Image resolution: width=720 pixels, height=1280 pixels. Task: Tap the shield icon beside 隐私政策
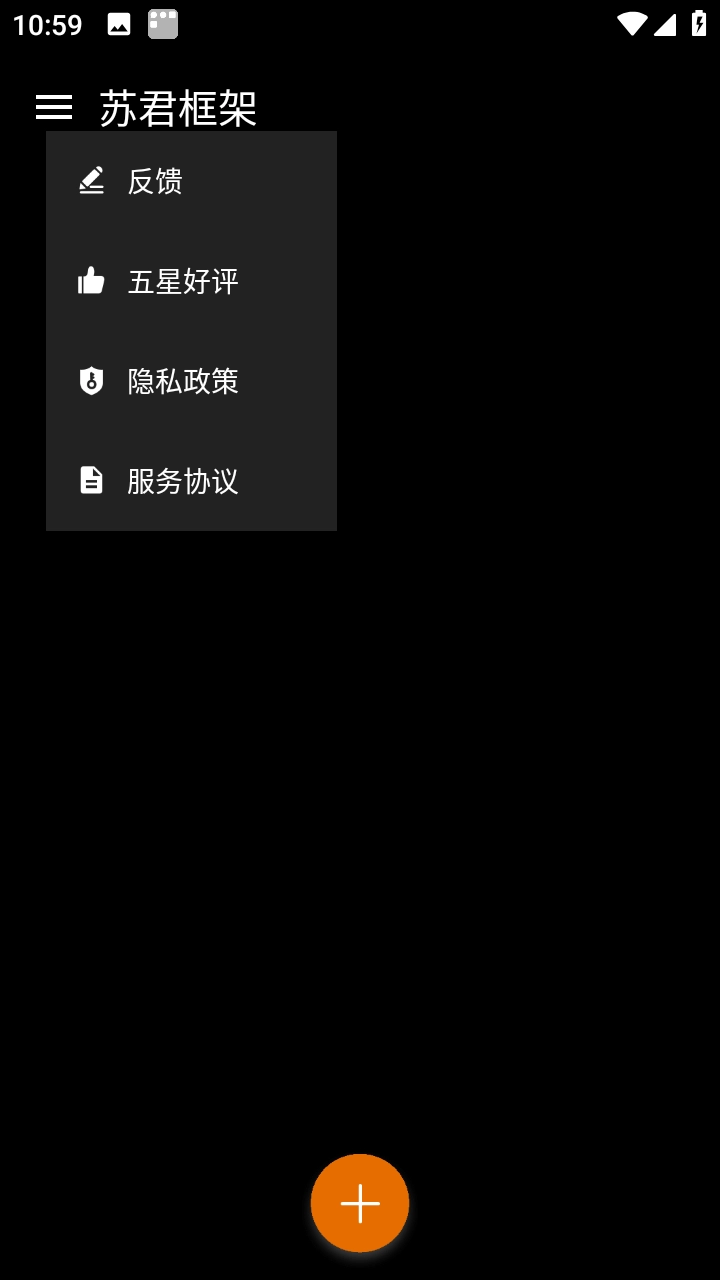91,380
